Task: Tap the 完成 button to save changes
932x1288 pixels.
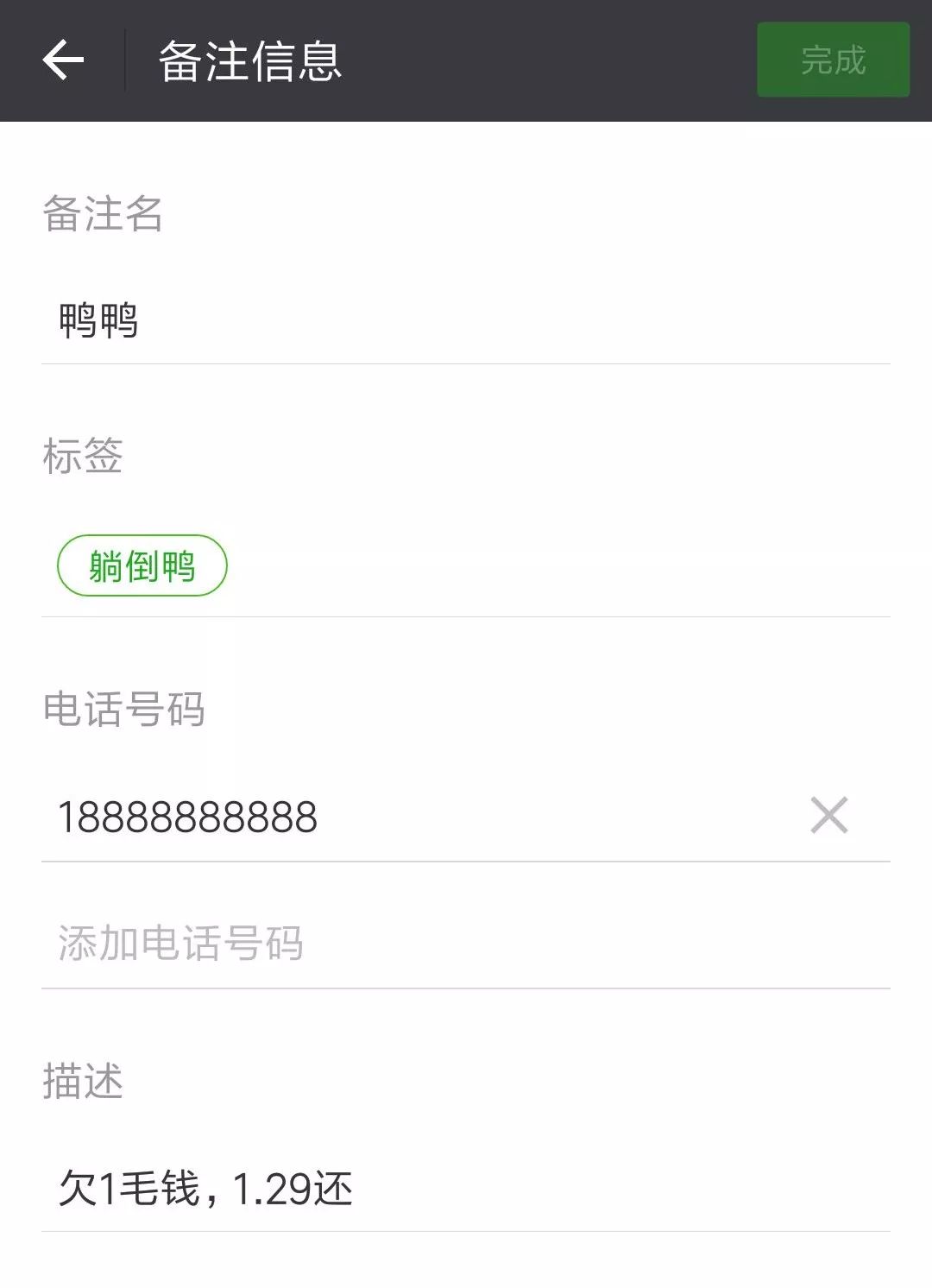Action: [831, 60]
